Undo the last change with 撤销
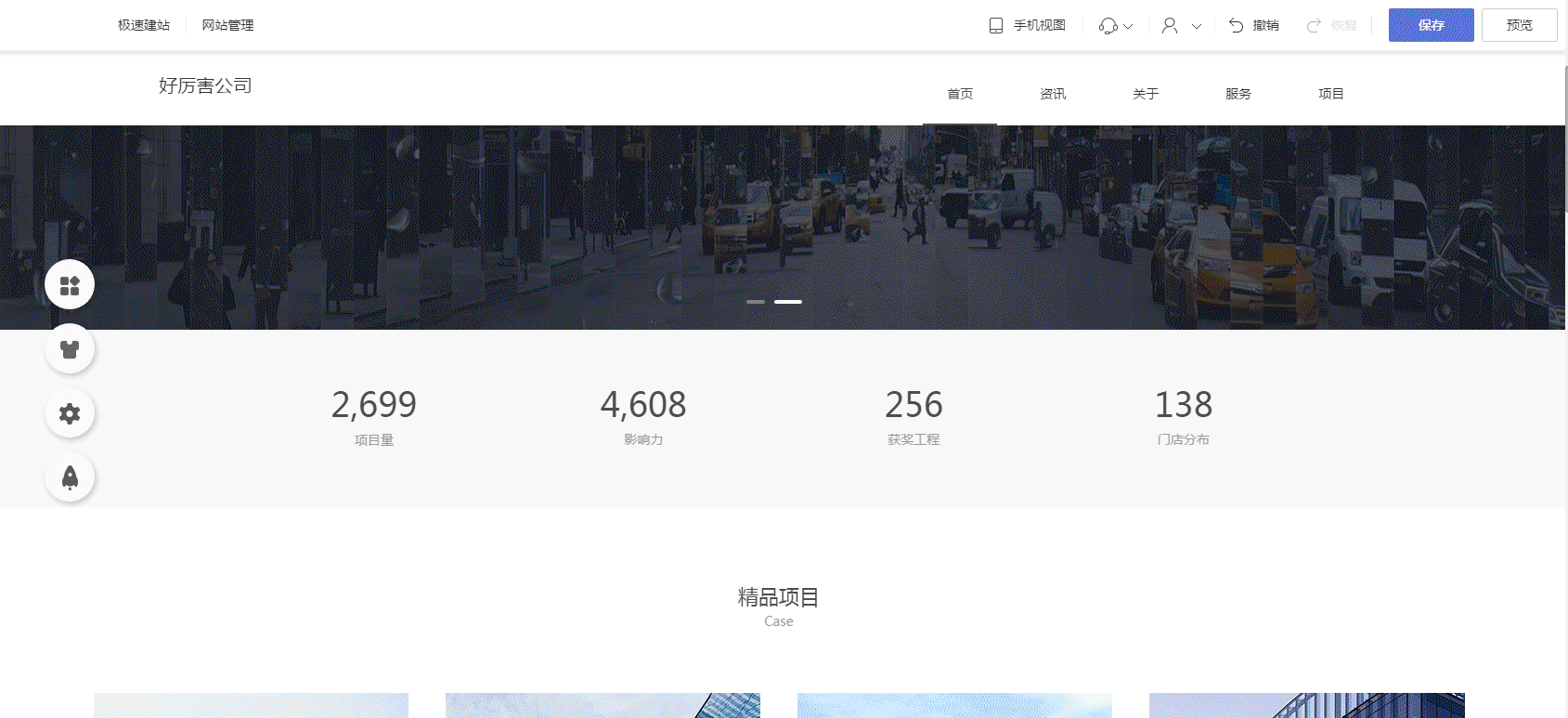Screen dimensions: 1568x718 point(1253,25)
